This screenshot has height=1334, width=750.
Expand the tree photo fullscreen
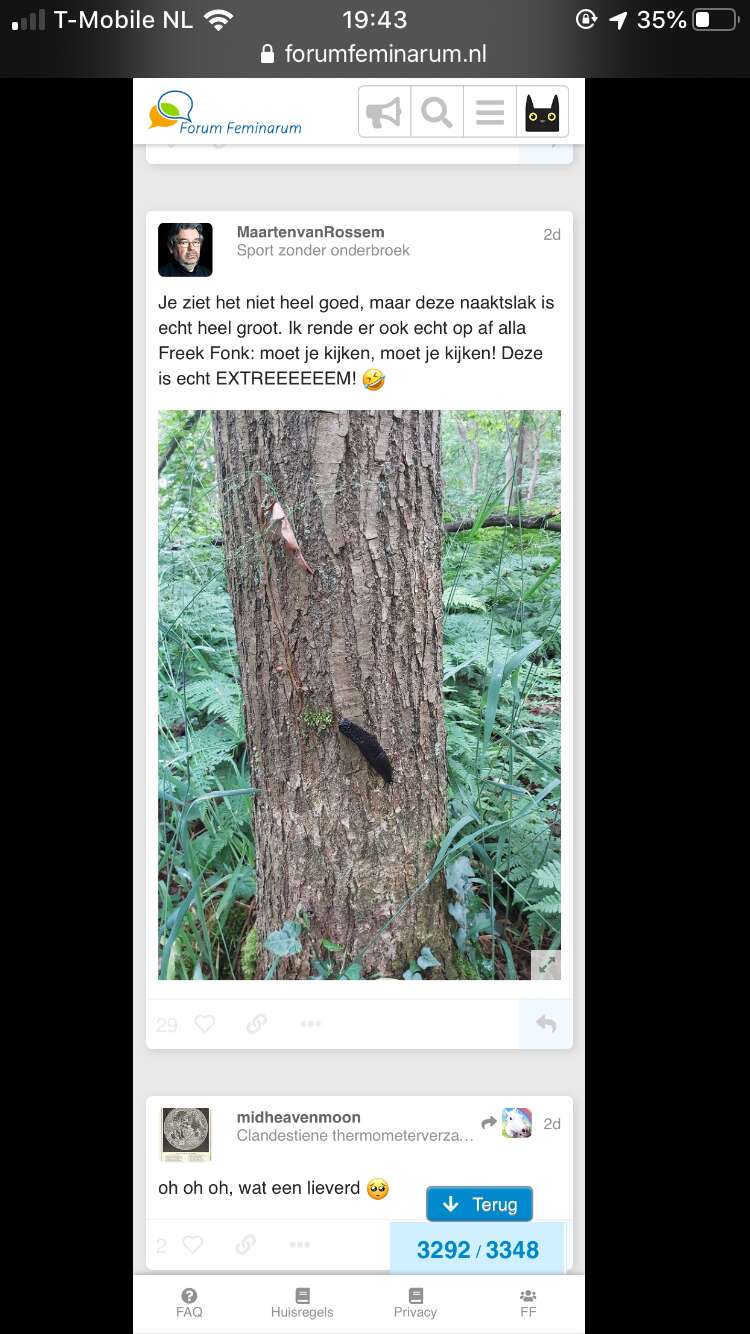(545, 965)
